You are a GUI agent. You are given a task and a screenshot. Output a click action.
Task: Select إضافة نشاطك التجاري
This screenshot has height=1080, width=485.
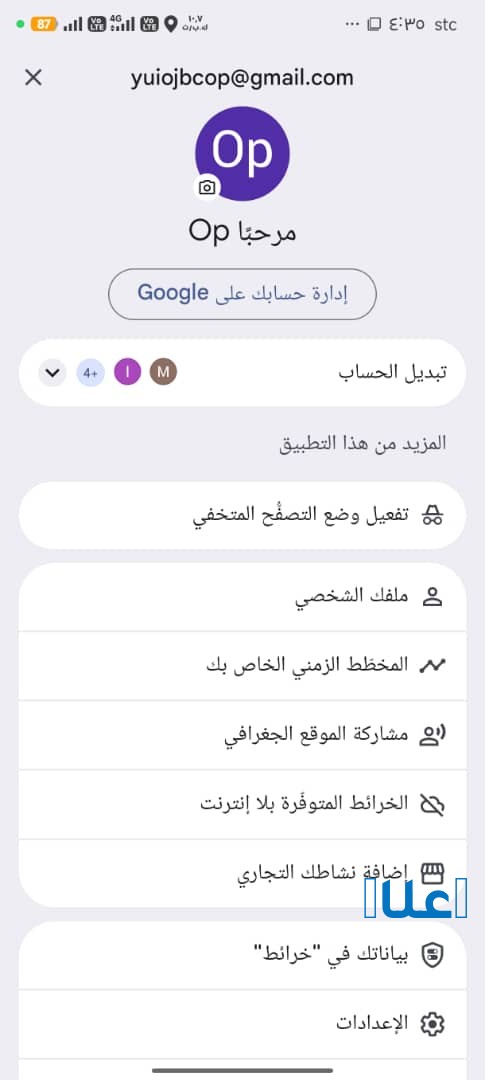click(242, 873)
